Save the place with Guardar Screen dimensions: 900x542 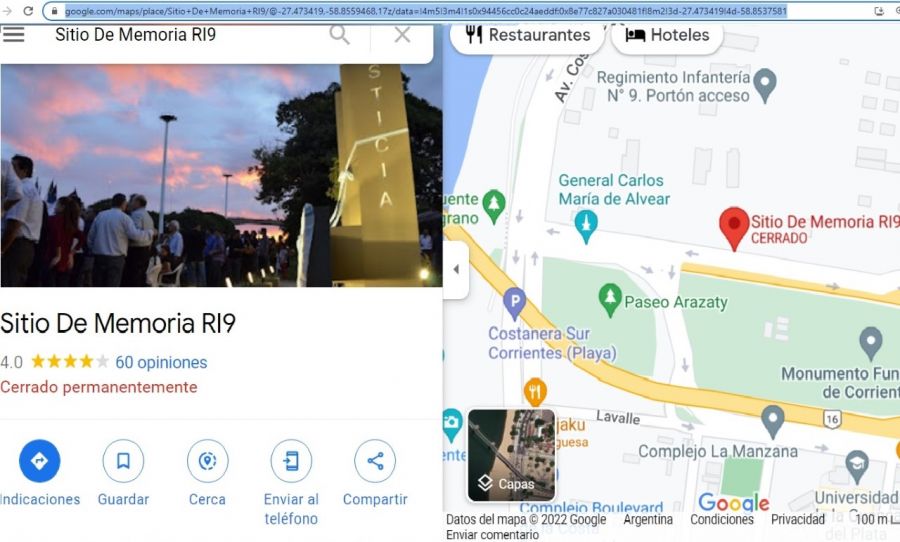tap(123, 461)
